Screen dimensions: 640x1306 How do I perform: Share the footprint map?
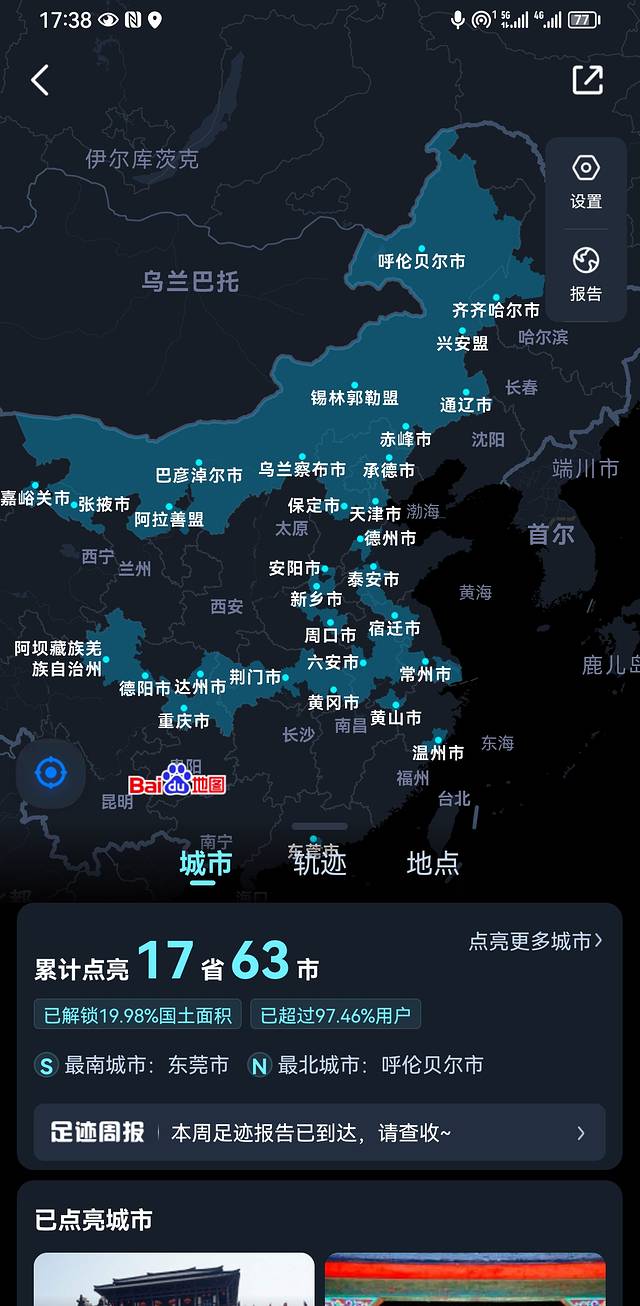(587, 80)
